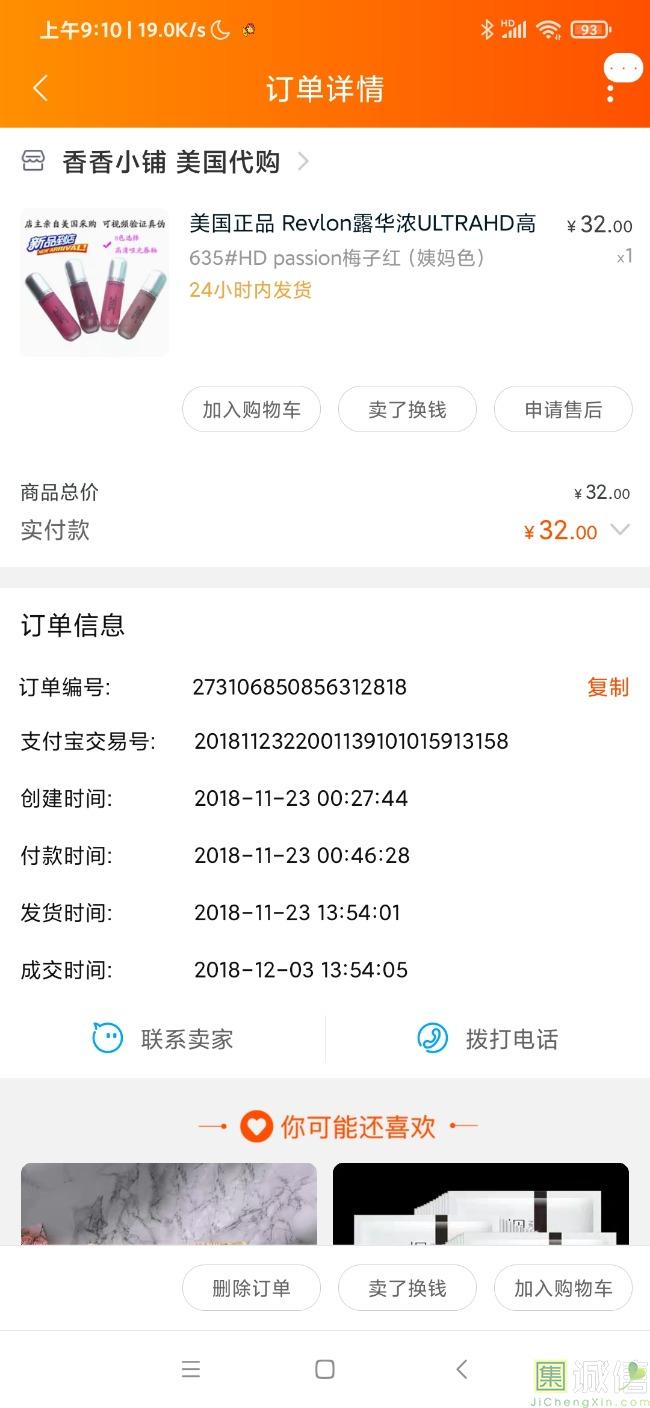Image resolution: width=650 pixels, height=1408 pixels.
Task: Tap 卖了换钱 under the Revlon item
Action: point(407,410)
